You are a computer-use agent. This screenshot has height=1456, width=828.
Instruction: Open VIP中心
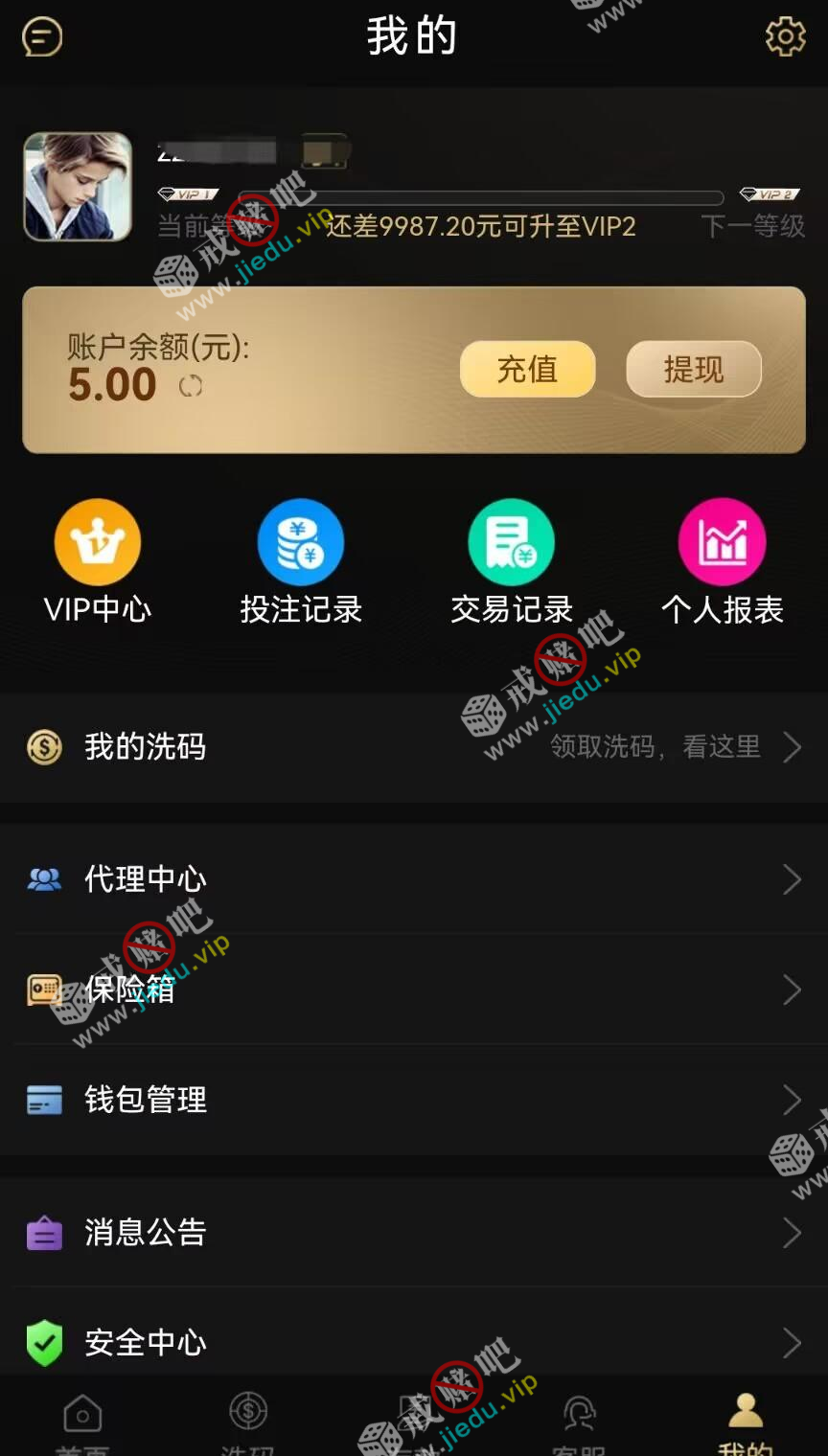tap(98, 562)
